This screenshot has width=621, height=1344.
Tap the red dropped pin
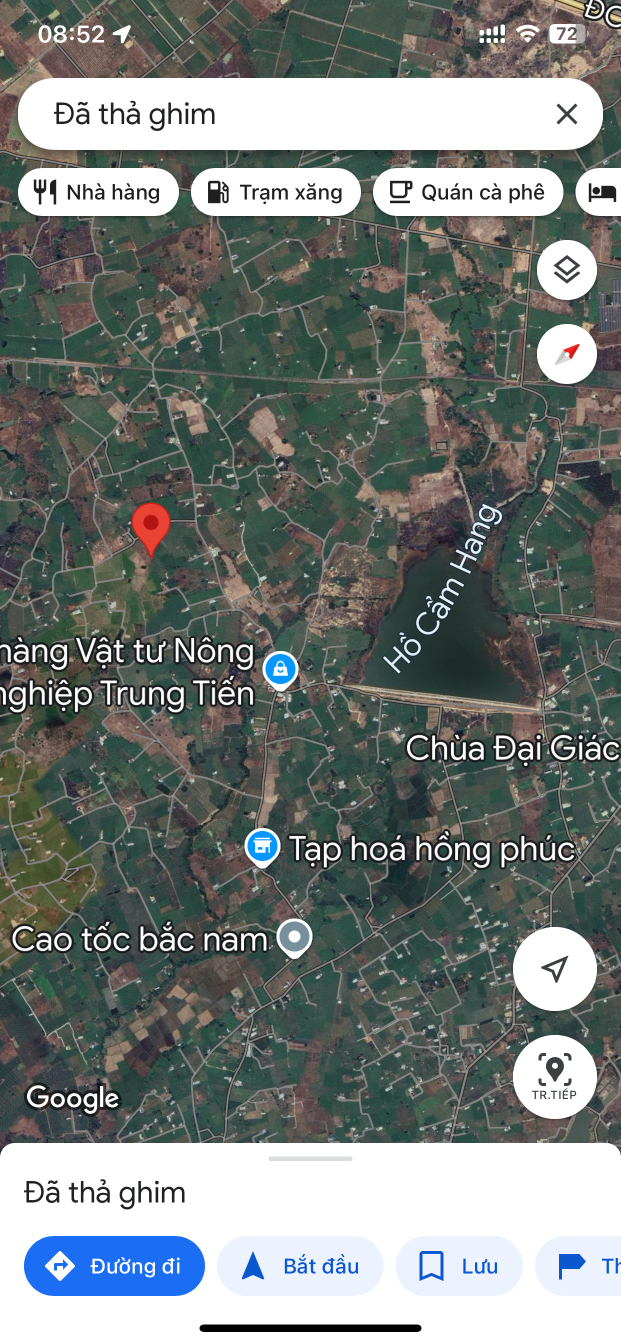[151, 527]
